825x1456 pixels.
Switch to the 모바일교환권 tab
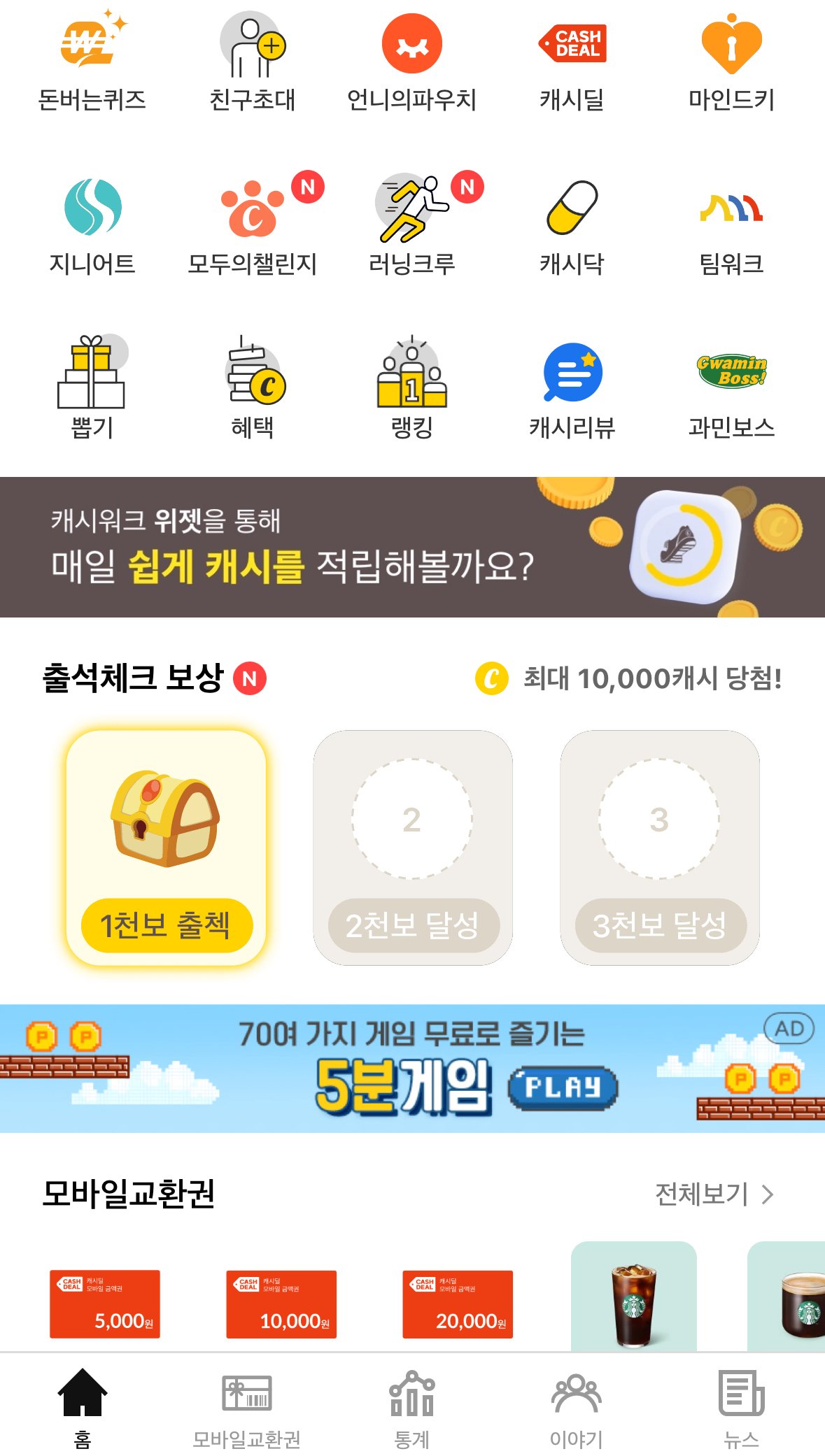point(246,1407)
